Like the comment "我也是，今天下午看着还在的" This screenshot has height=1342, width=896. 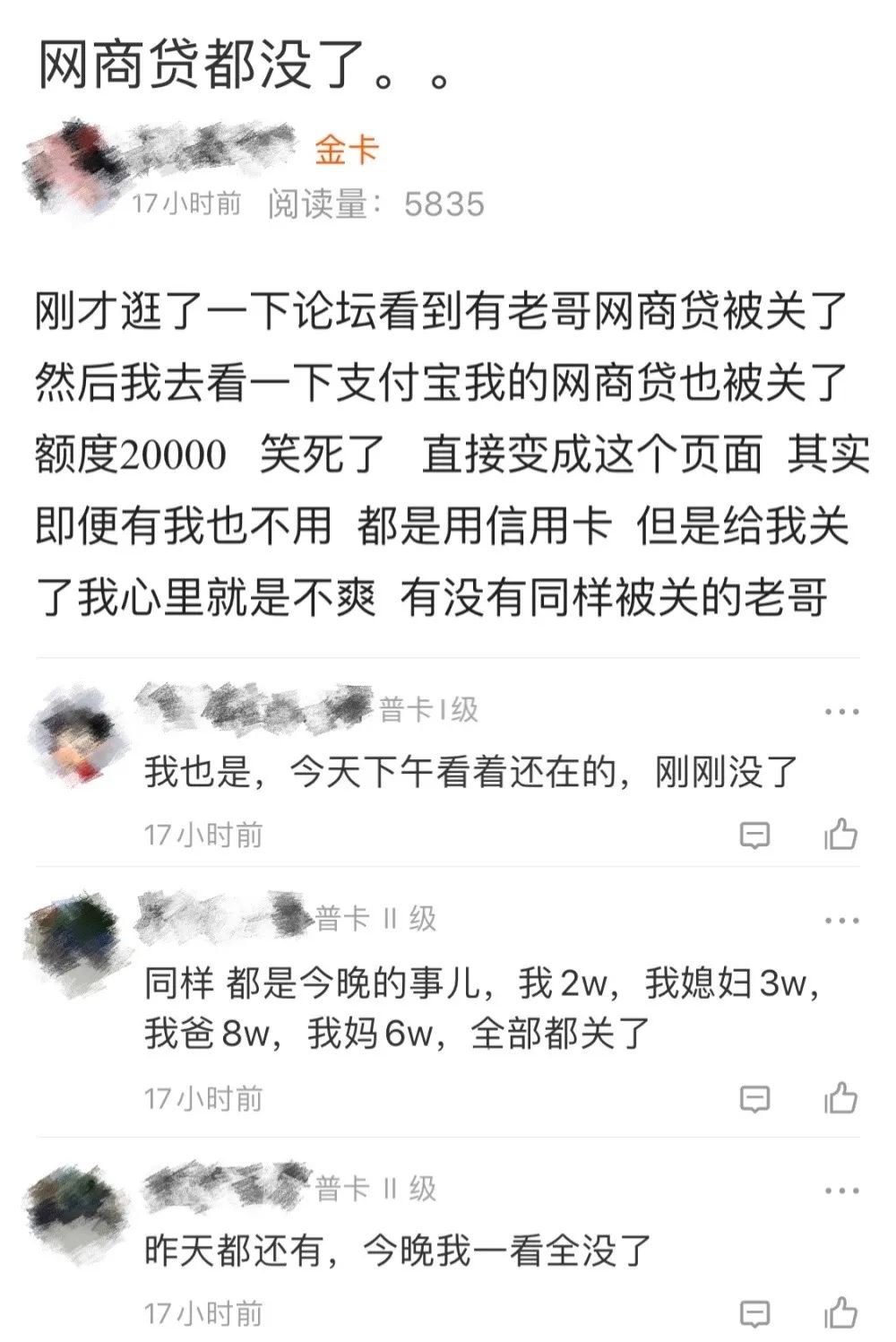pos(840,834)
